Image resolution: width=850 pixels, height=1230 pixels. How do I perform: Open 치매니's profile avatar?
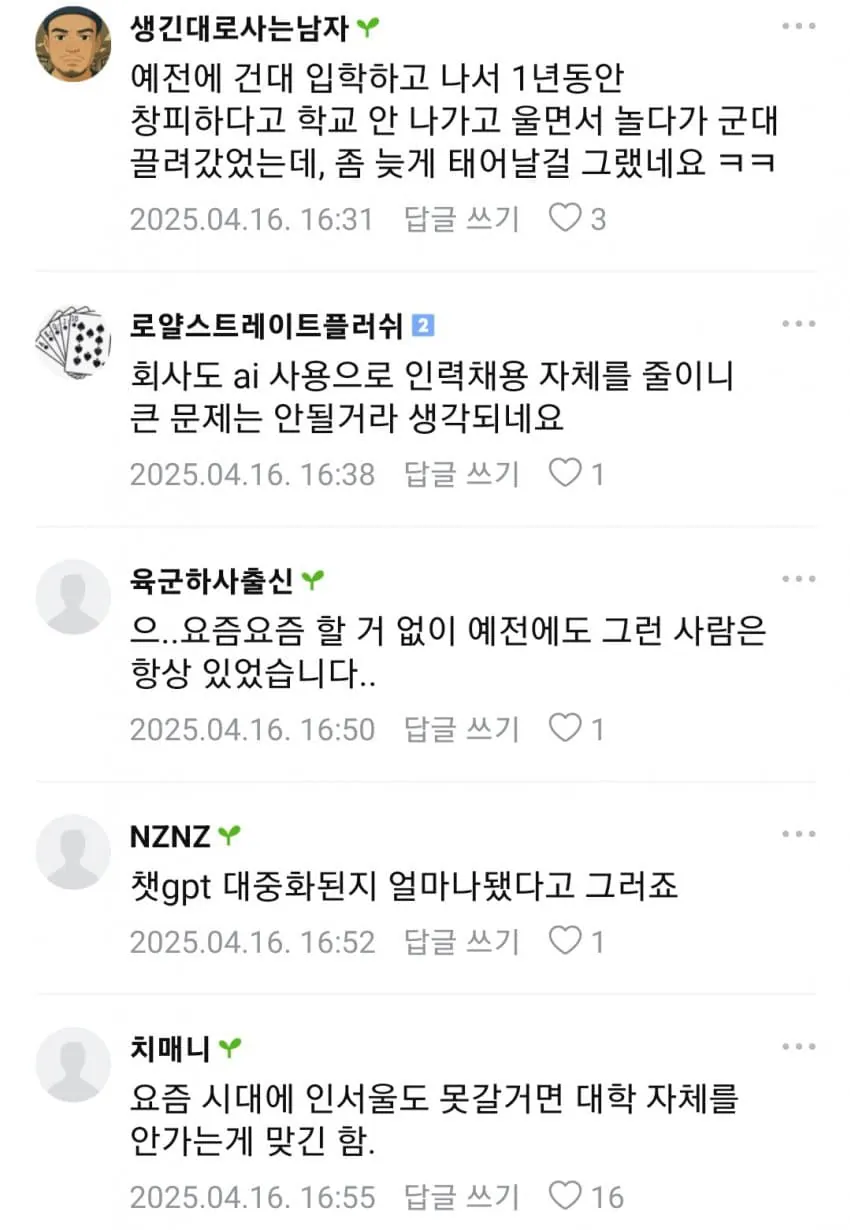pos(72,1065)
